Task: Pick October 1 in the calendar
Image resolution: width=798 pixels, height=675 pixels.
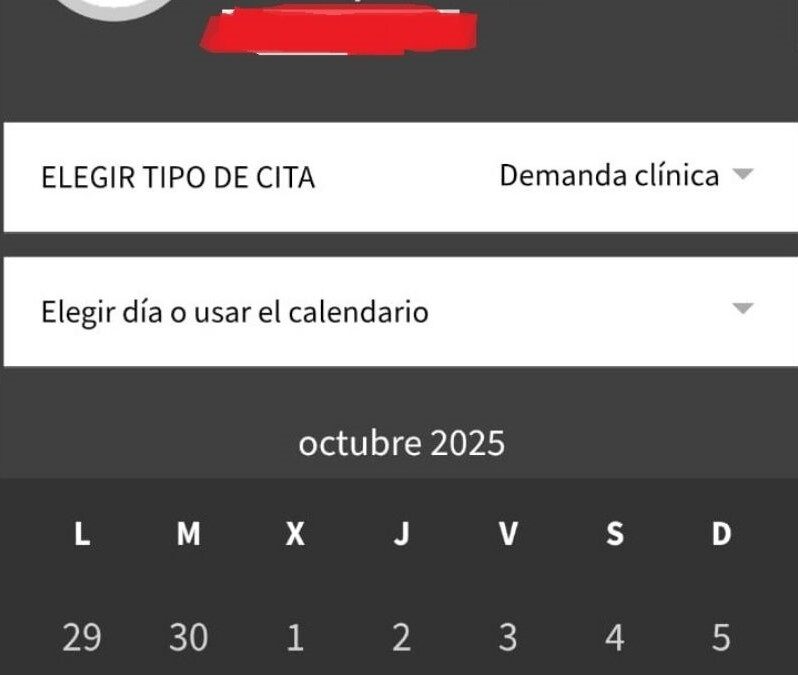Action: pyautogui.click(x=295, y=637)
